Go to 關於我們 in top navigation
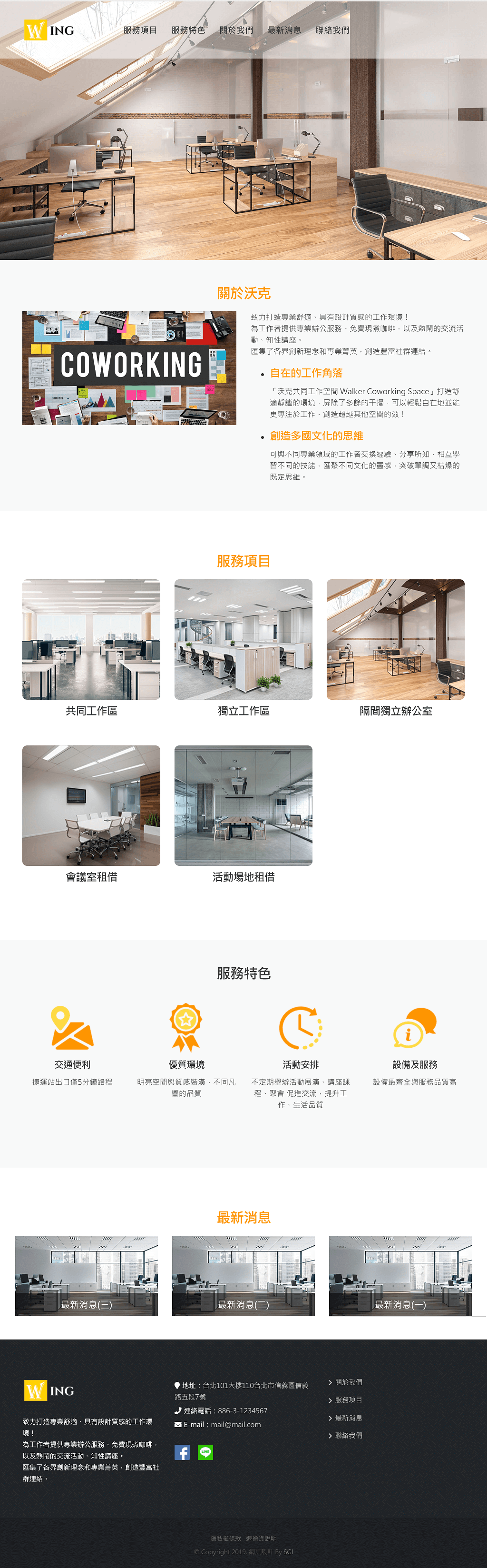 [x=236, y=30]
